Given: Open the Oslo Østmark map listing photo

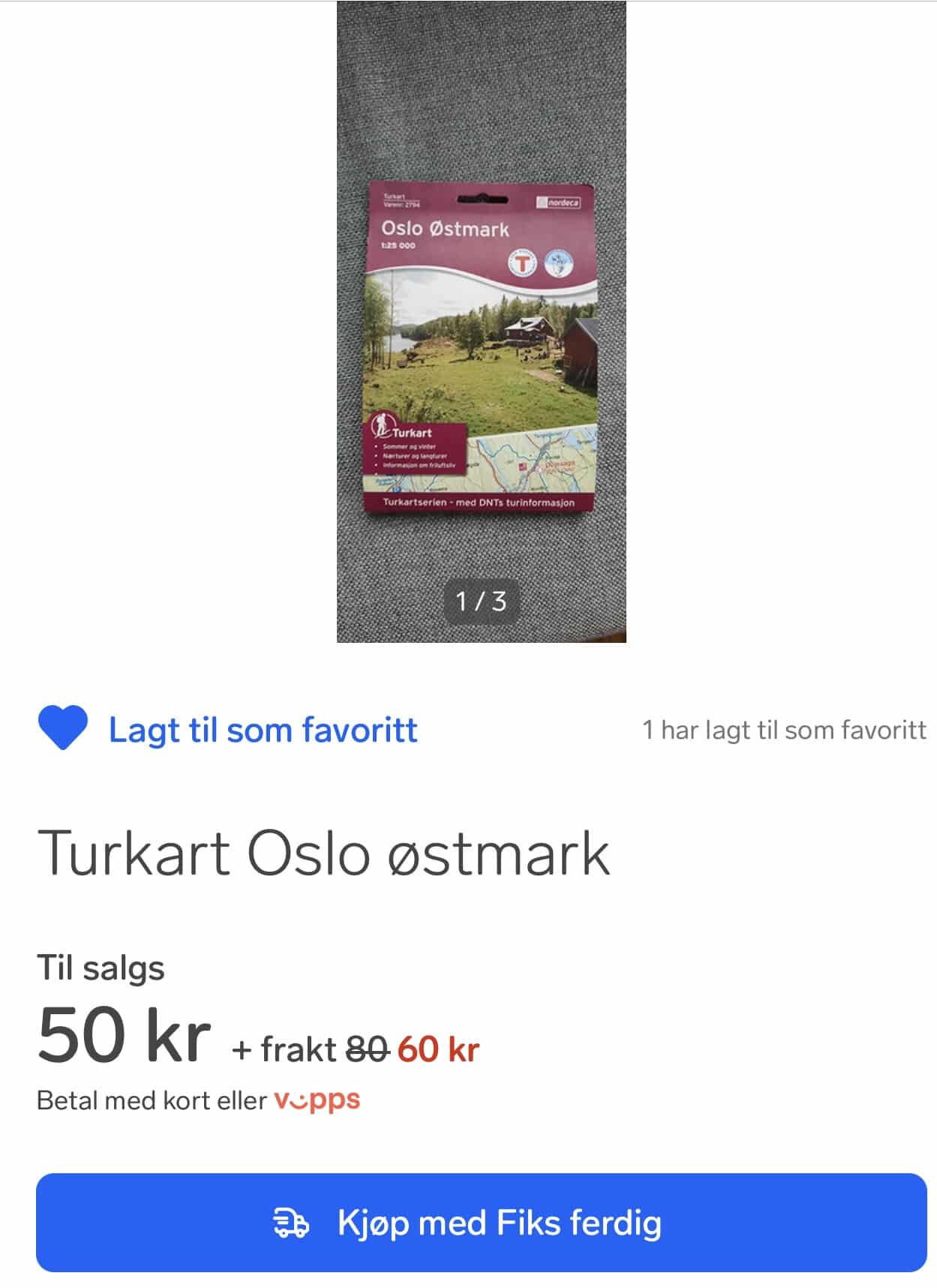Looking at the screenshot, I should (481, 323).
